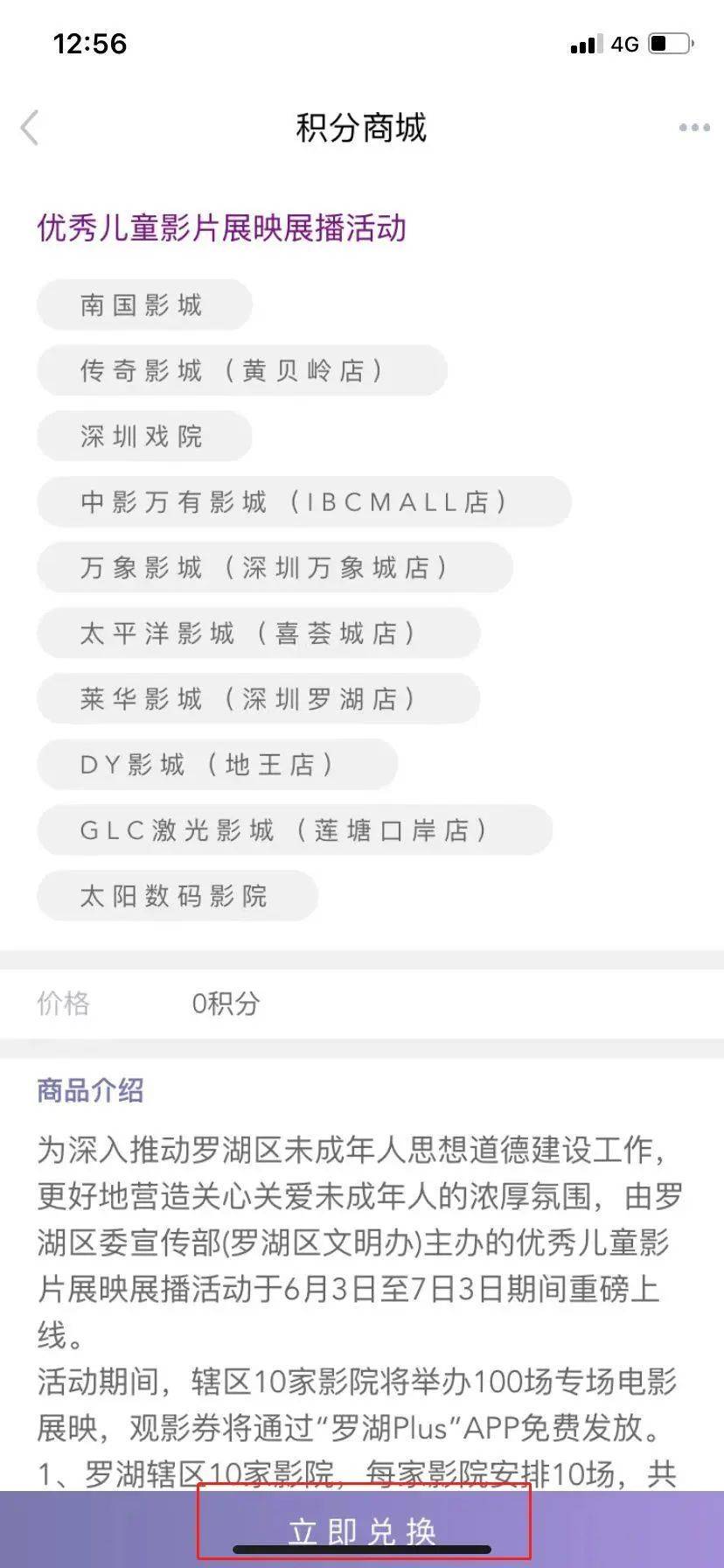Choose GLC激光影城（莲塘口岸店）

tap(295, 829)
